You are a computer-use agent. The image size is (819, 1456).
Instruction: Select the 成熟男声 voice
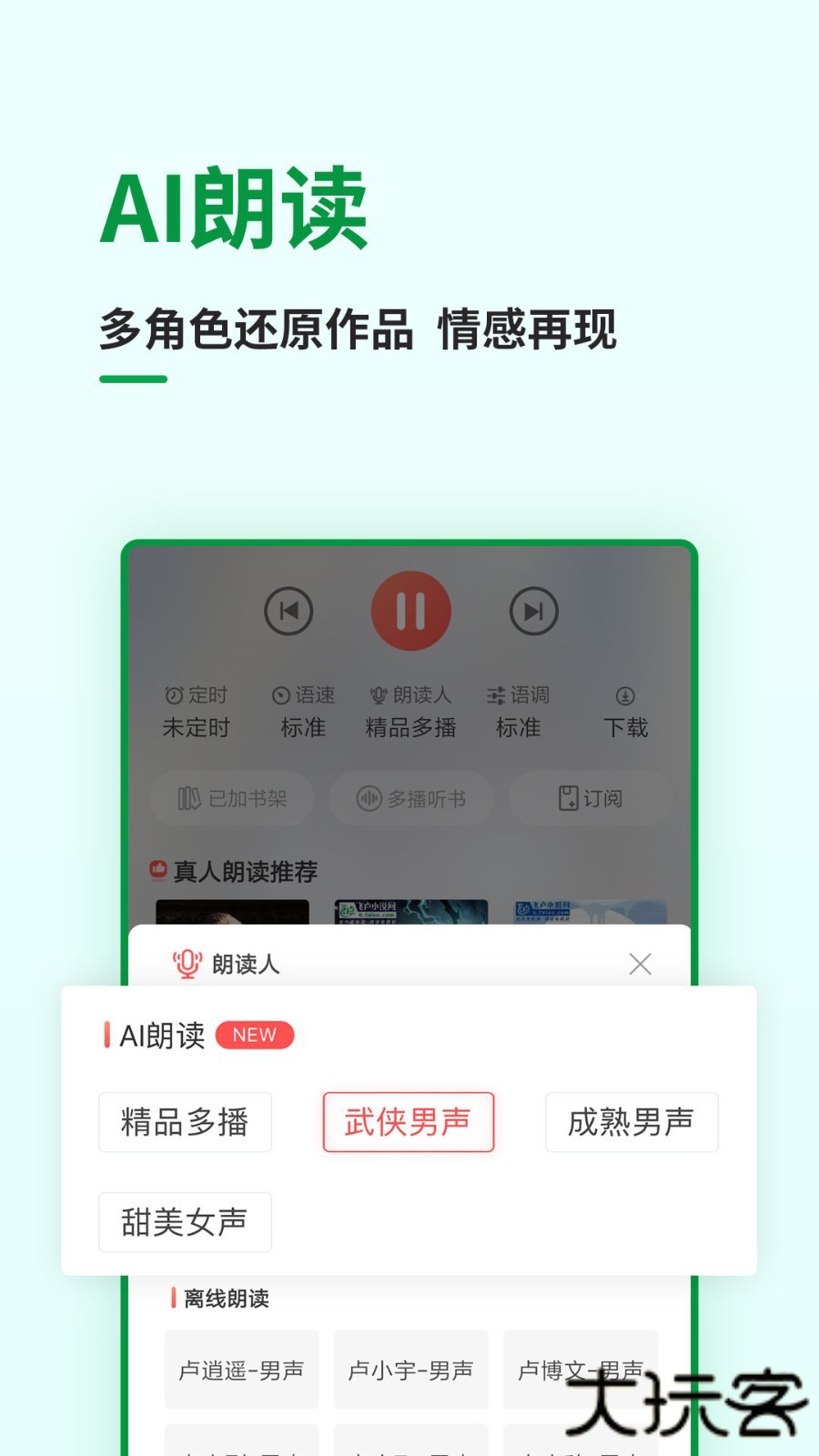[x=632, y=1122]
